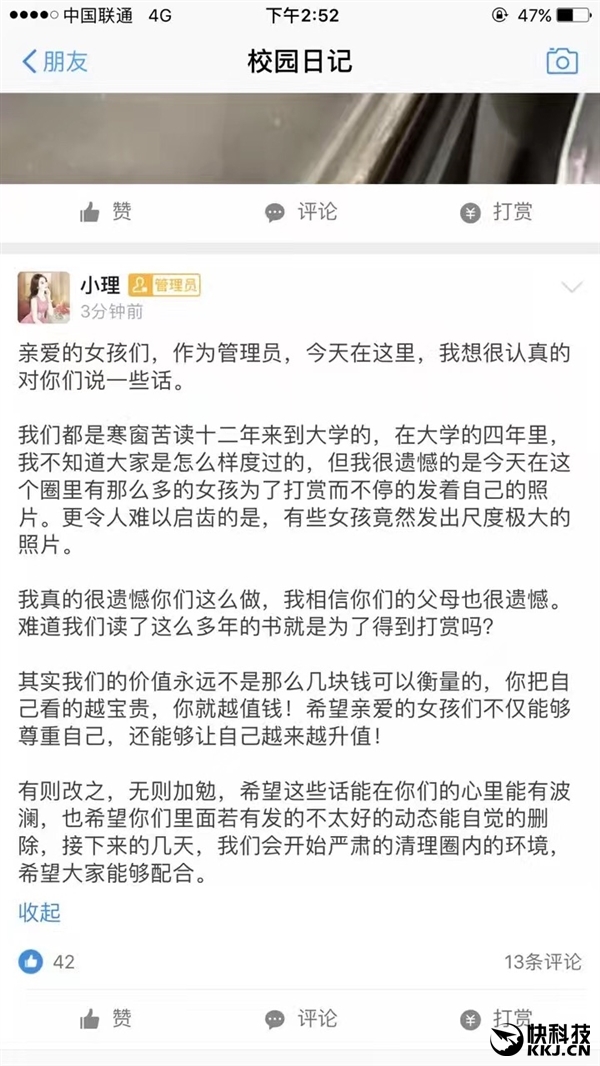
Task: Expand the dropdown arrow on 小理's post
Action: click(572, 288)
